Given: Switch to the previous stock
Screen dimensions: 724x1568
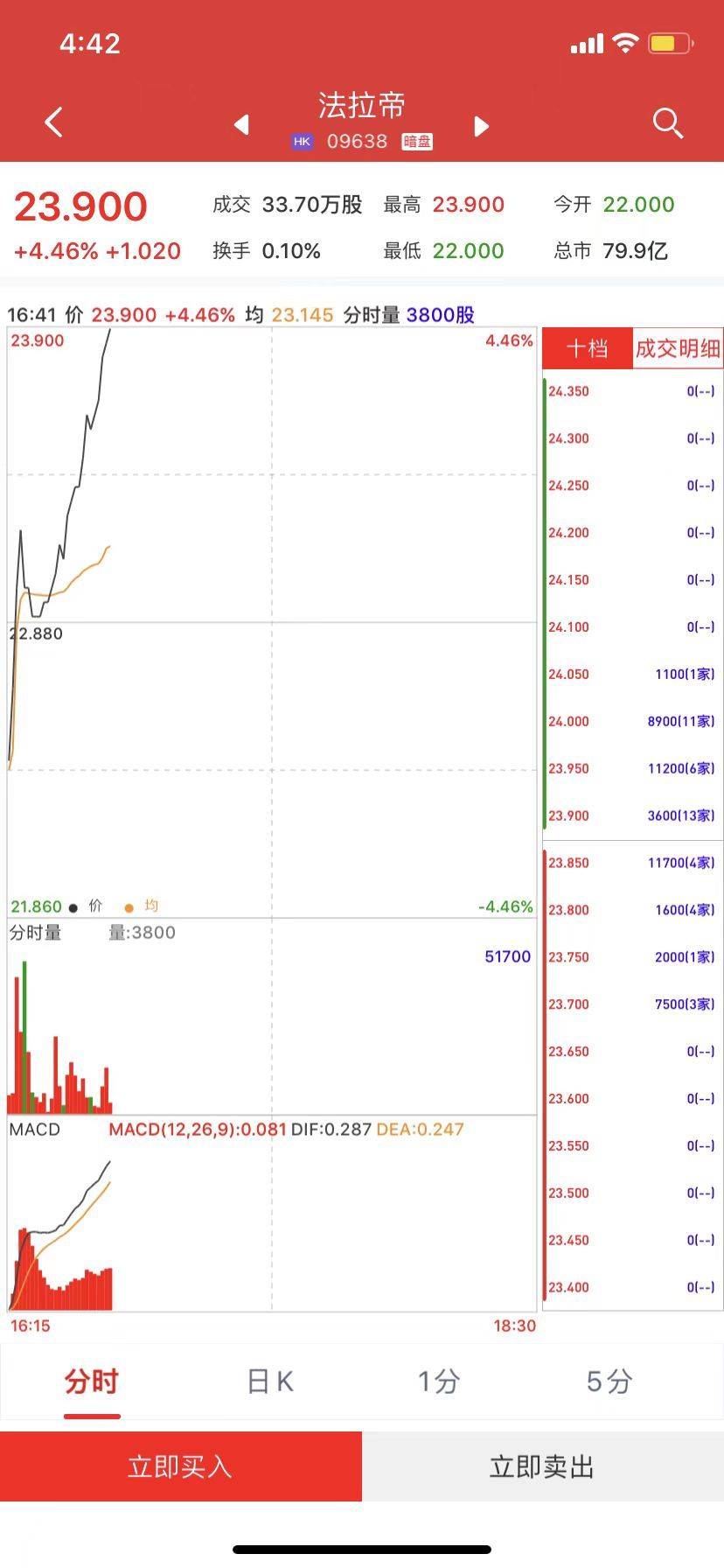Looking at the screenshot, I should [242, 125].
